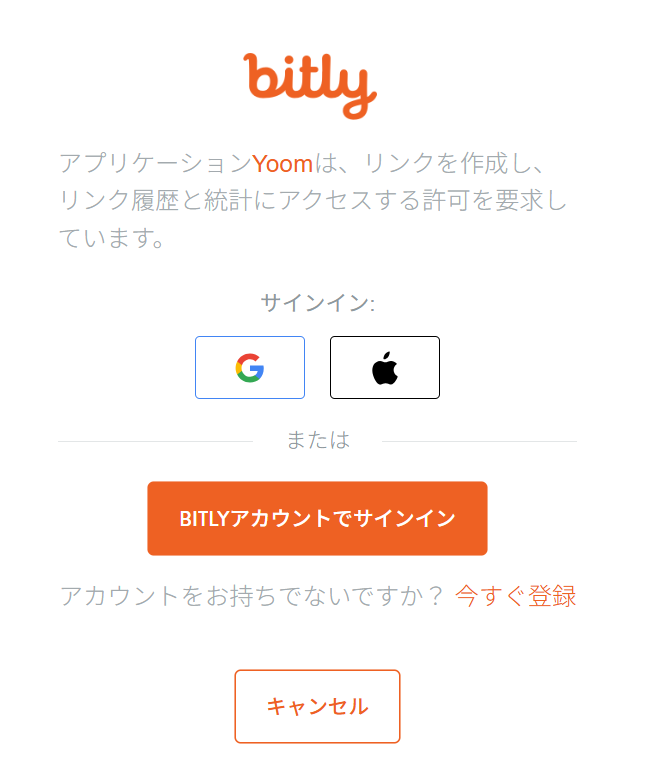This screenshot has width=650, height=761.
Task: Tap BITLYアカウントでサインイン button
Action: [317, 518]
